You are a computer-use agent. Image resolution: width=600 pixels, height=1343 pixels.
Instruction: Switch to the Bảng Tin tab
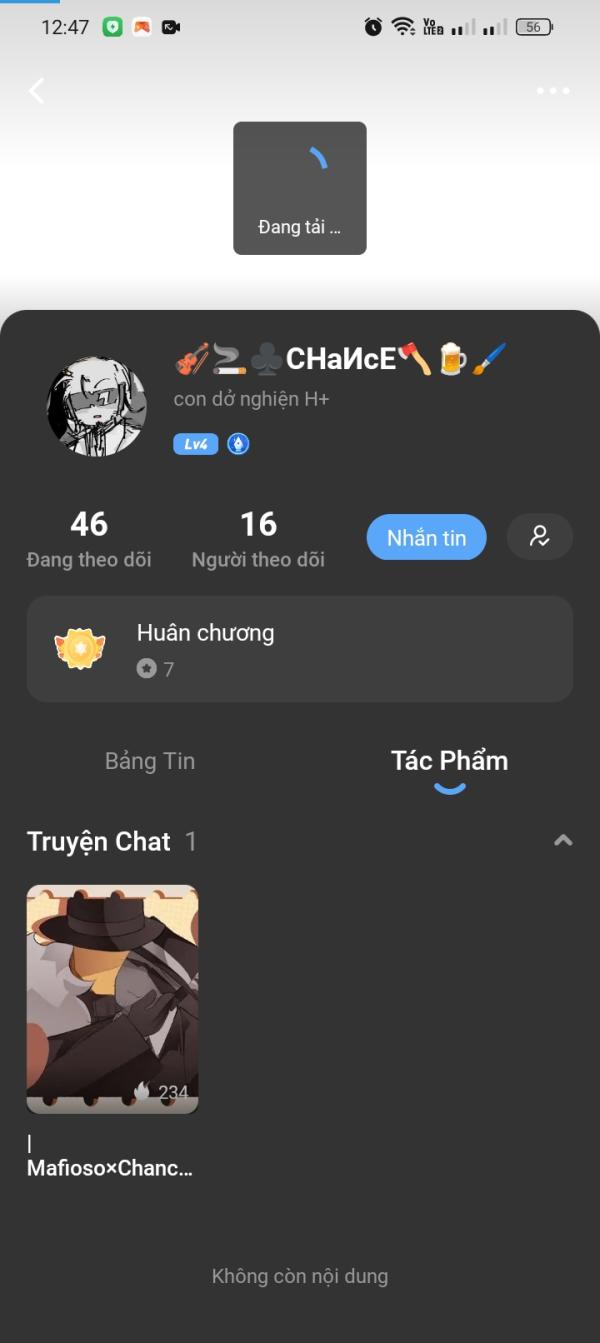pos(150,761)
